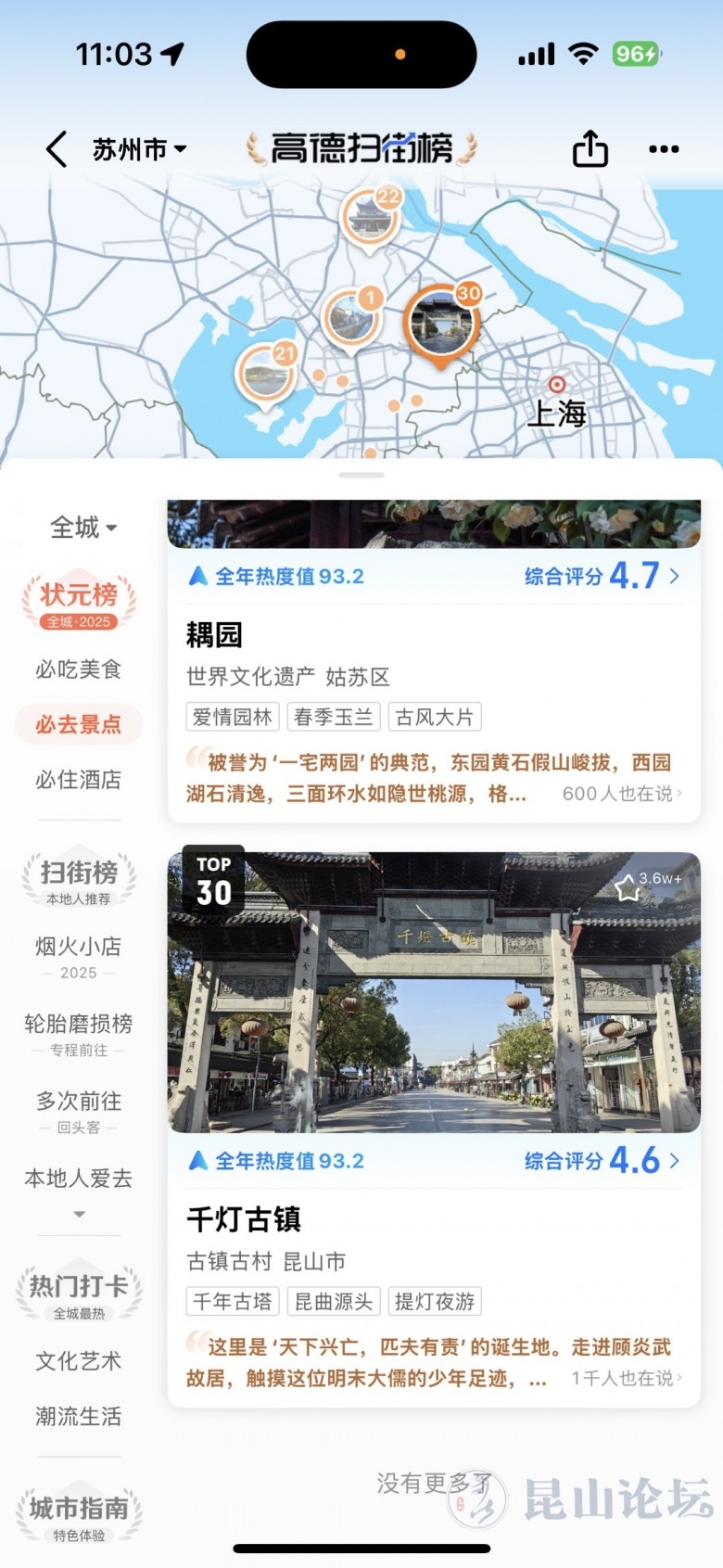Viewport: 723px width, 1568px height.
Task: Switch to the 必住酒店 category
Action: 79,780
